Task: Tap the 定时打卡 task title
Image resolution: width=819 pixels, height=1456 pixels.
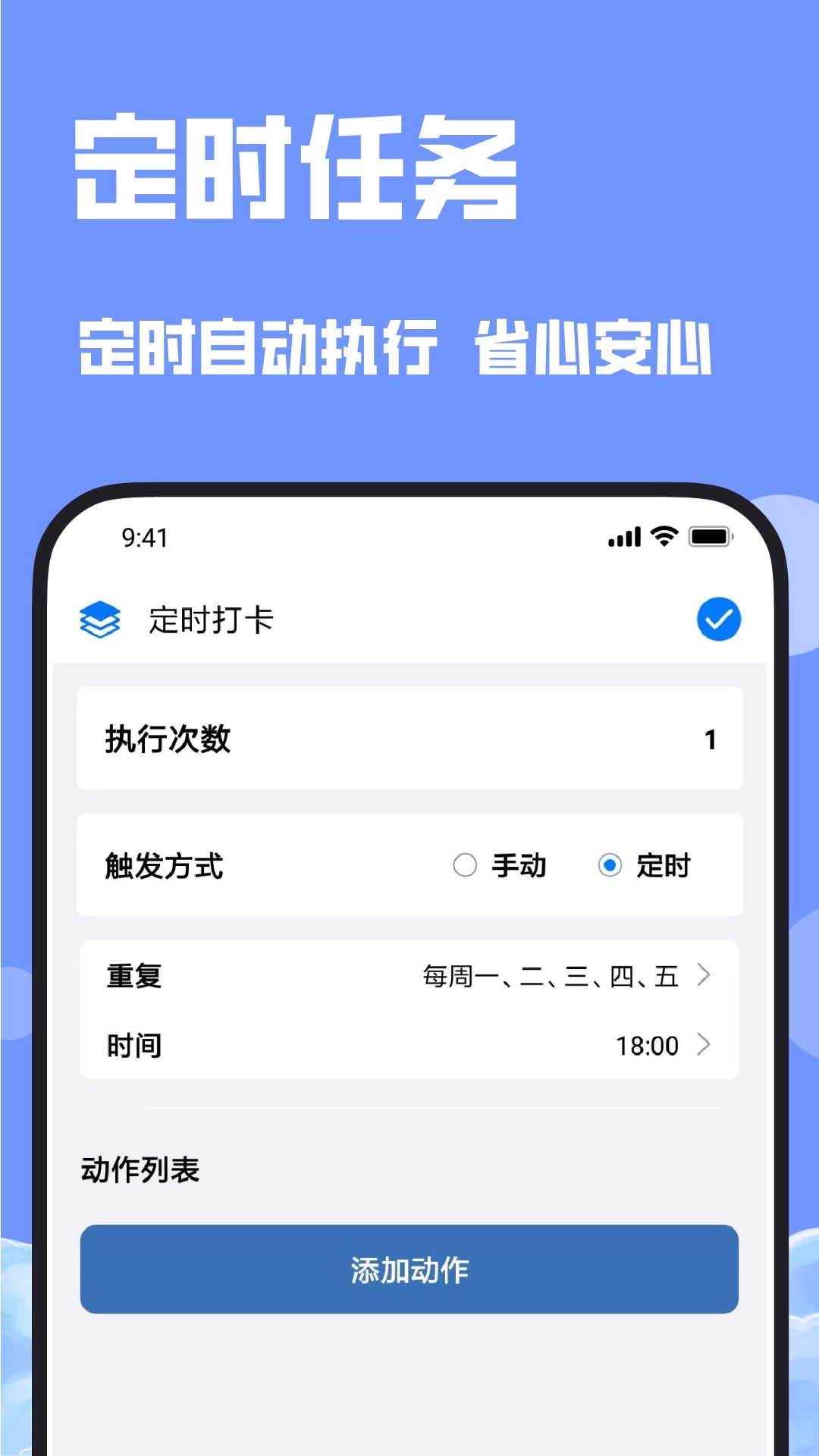Action: [x=210, y=619]
